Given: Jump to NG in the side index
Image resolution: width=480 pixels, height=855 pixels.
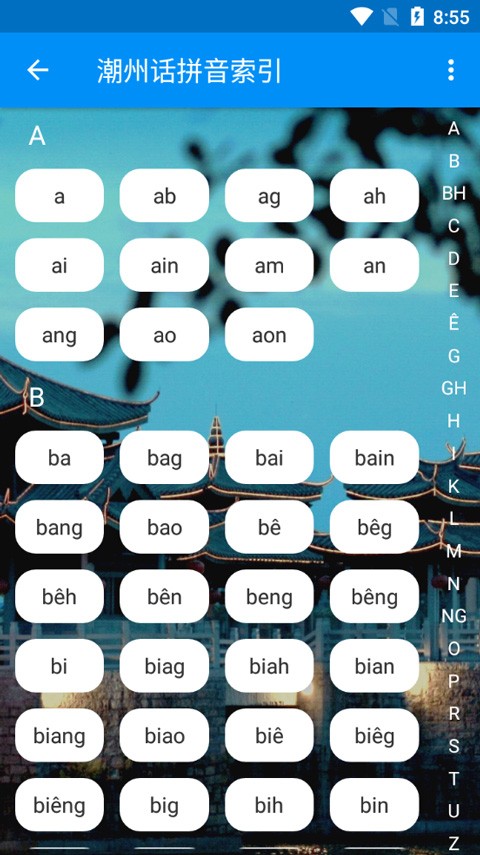Looking at the screenshot, I should coord(454,616).
